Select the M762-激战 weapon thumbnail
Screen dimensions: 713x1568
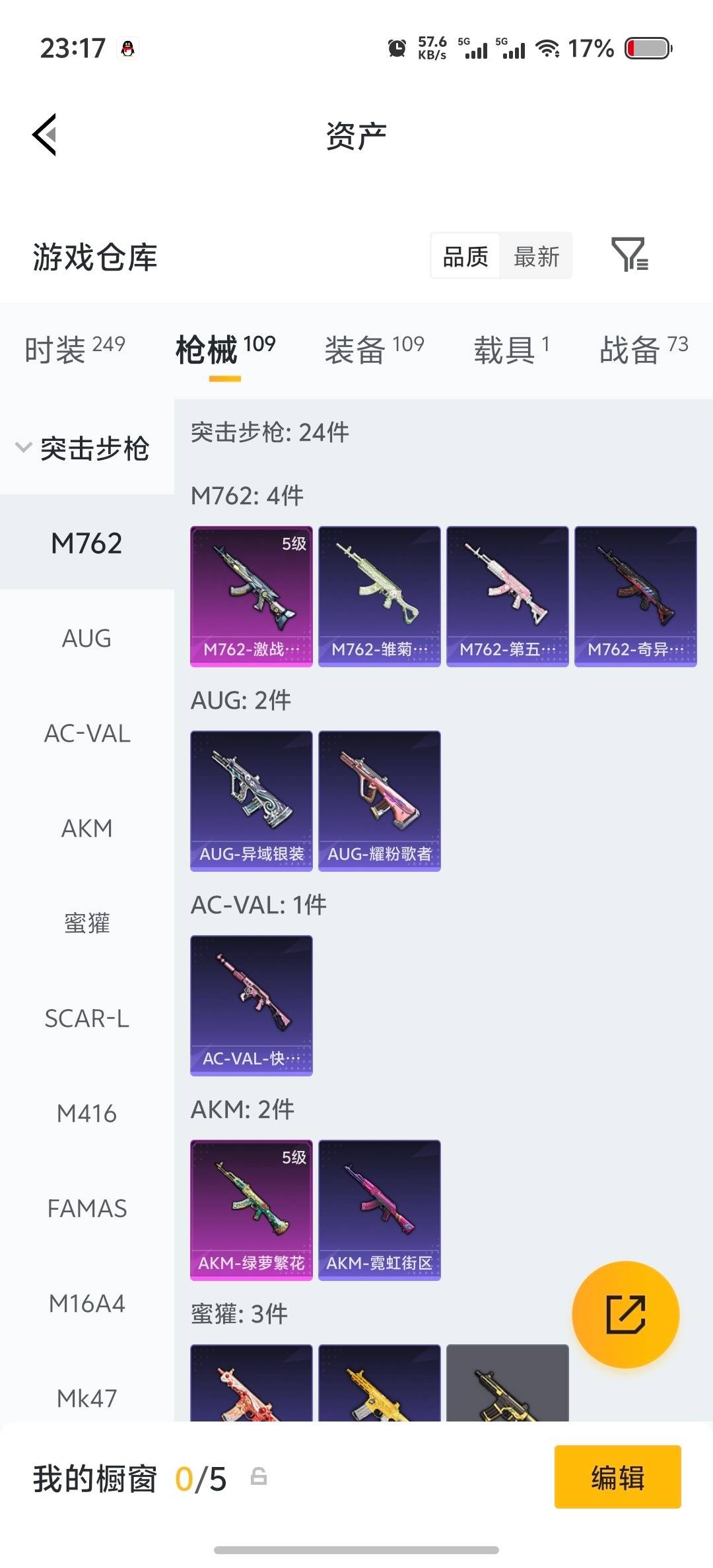point(251,594)
